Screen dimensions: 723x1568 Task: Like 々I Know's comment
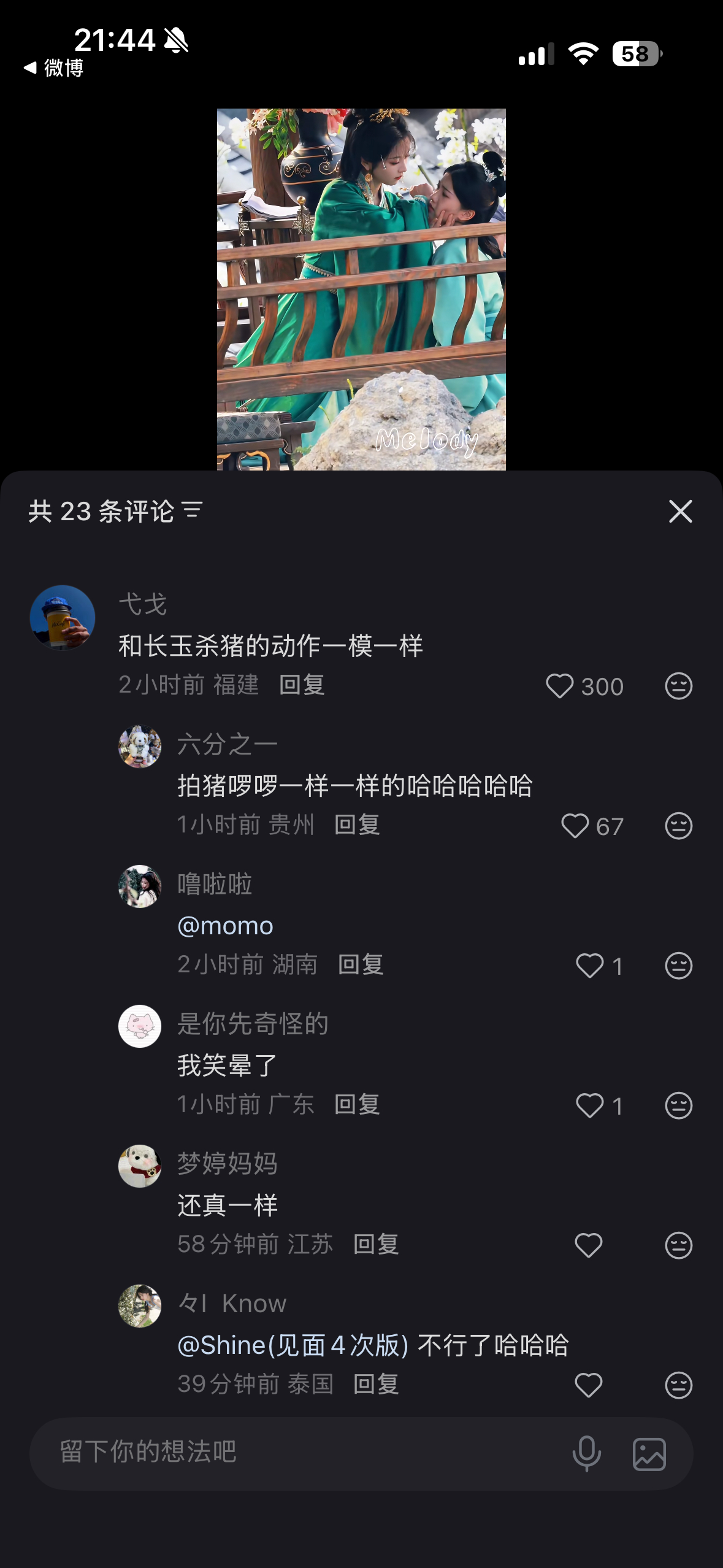point(588,1385)
